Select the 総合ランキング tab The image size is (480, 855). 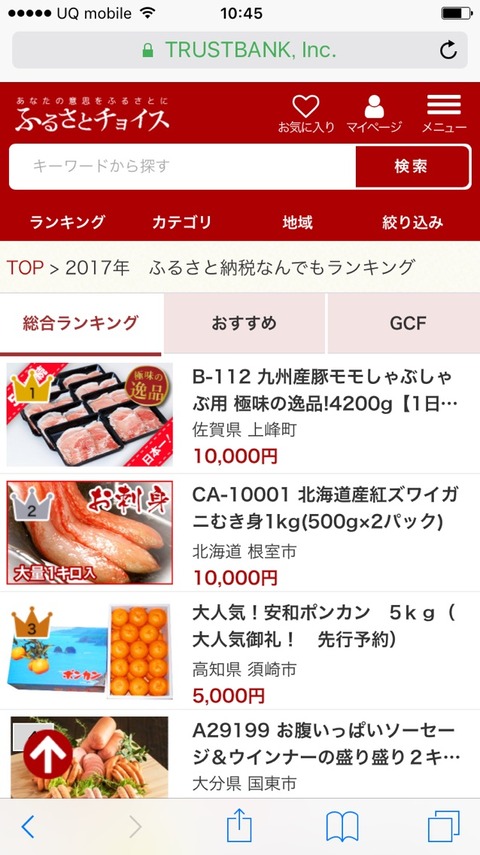click(x=81, y=323)
